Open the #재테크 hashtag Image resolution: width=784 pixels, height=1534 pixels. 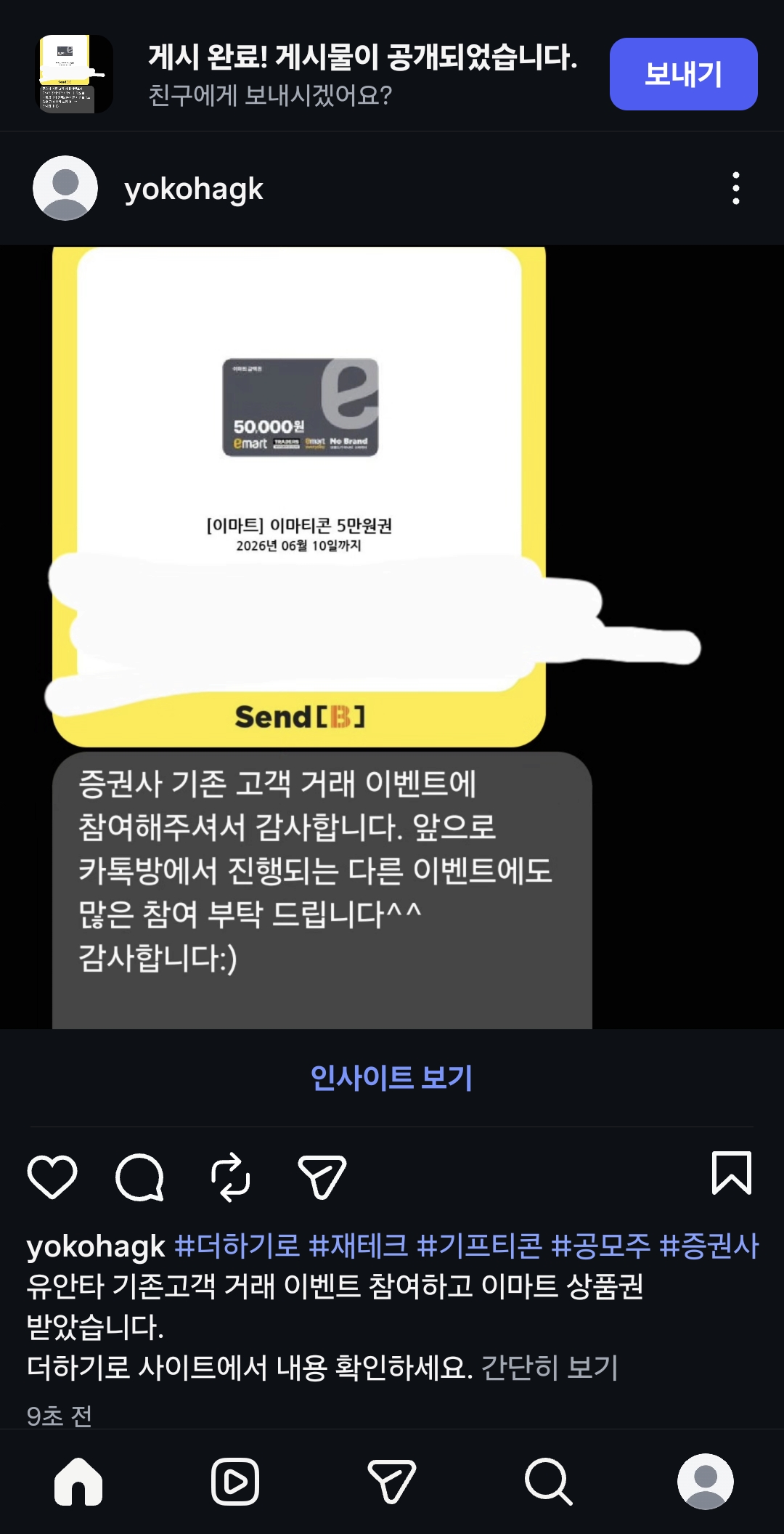click(359, 1246)
